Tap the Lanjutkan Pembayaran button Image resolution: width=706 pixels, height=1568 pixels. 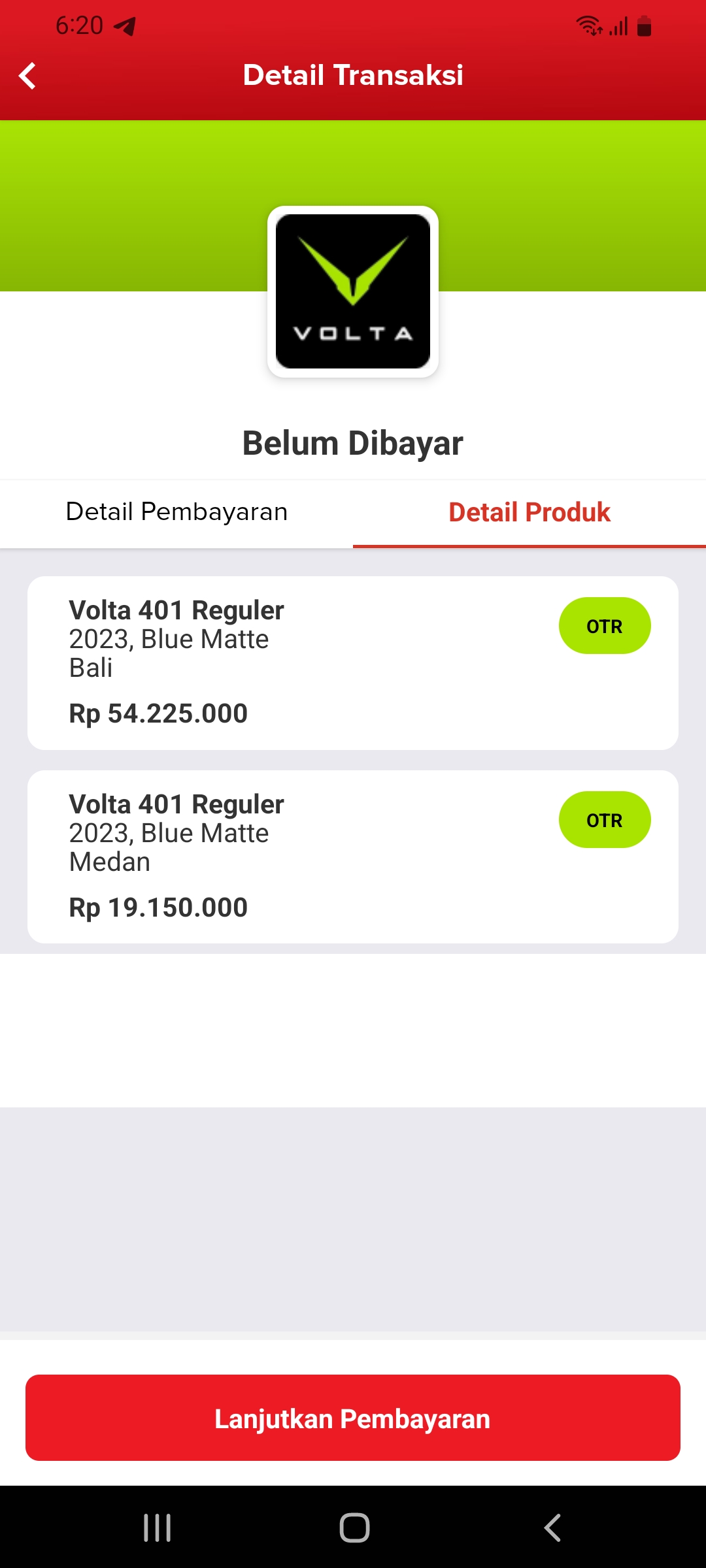(353, 1418)
